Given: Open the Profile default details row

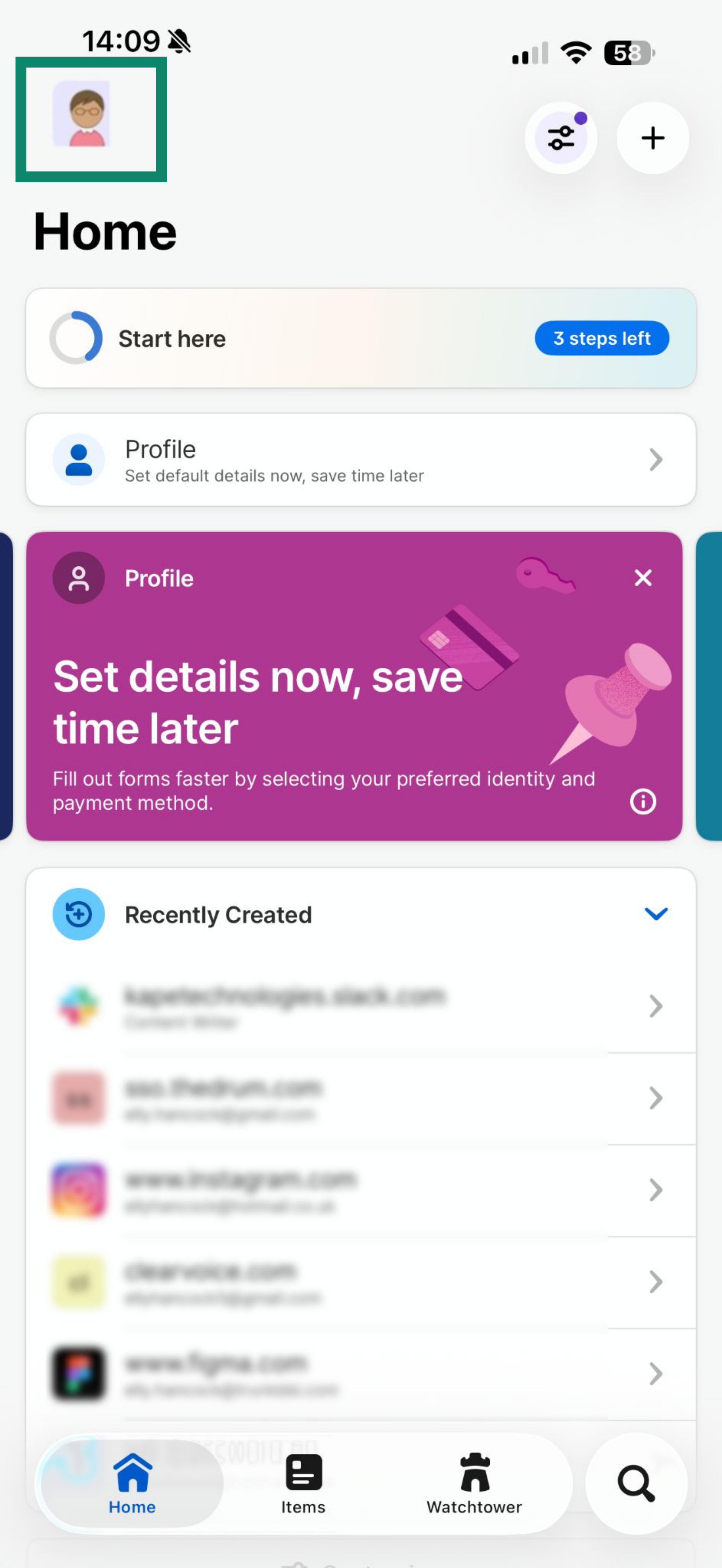Looking at the screenshot, I should (x=360, y=460).
